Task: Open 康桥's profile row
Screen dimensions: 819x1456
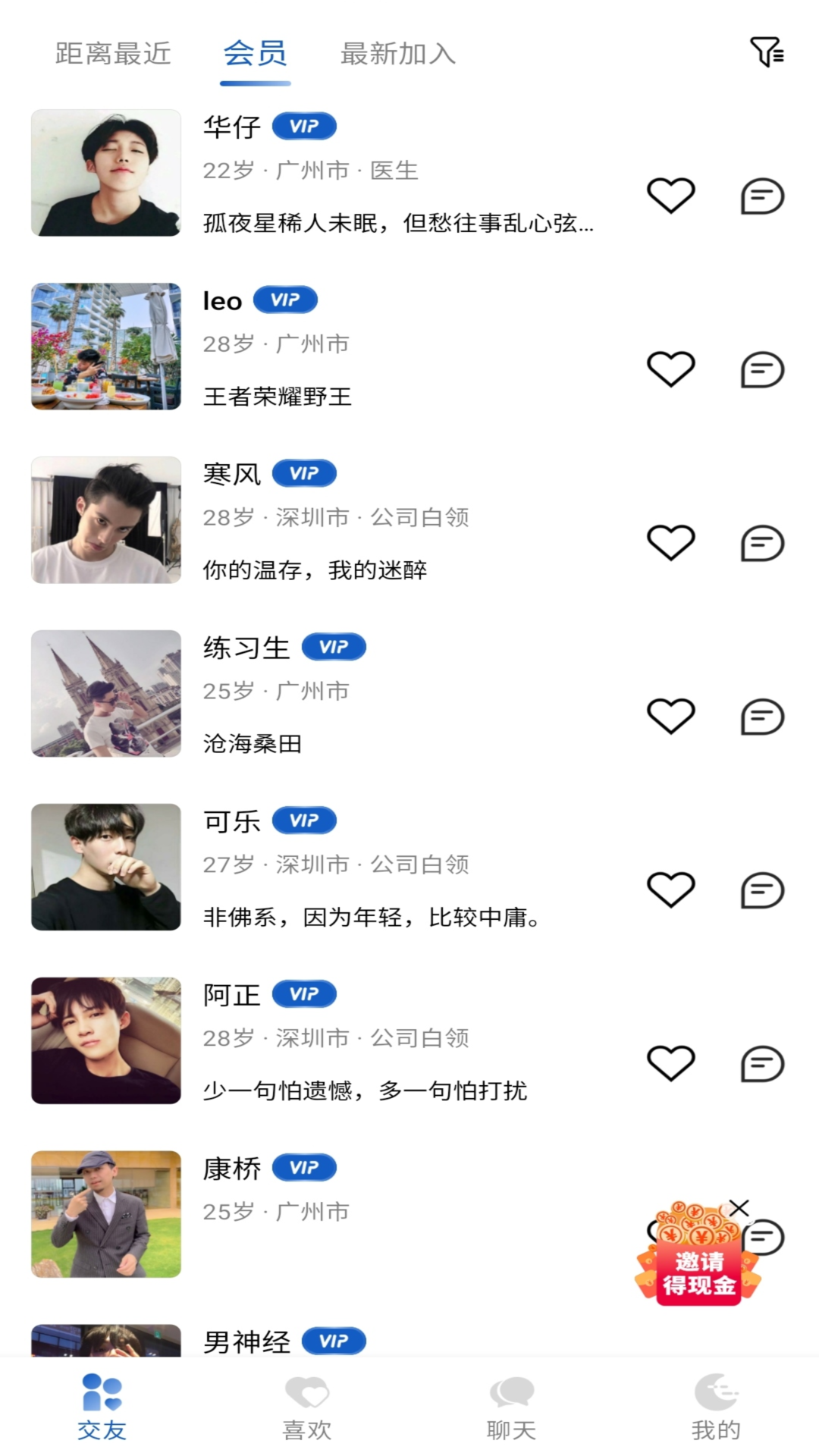Action: pos(379,1213)
